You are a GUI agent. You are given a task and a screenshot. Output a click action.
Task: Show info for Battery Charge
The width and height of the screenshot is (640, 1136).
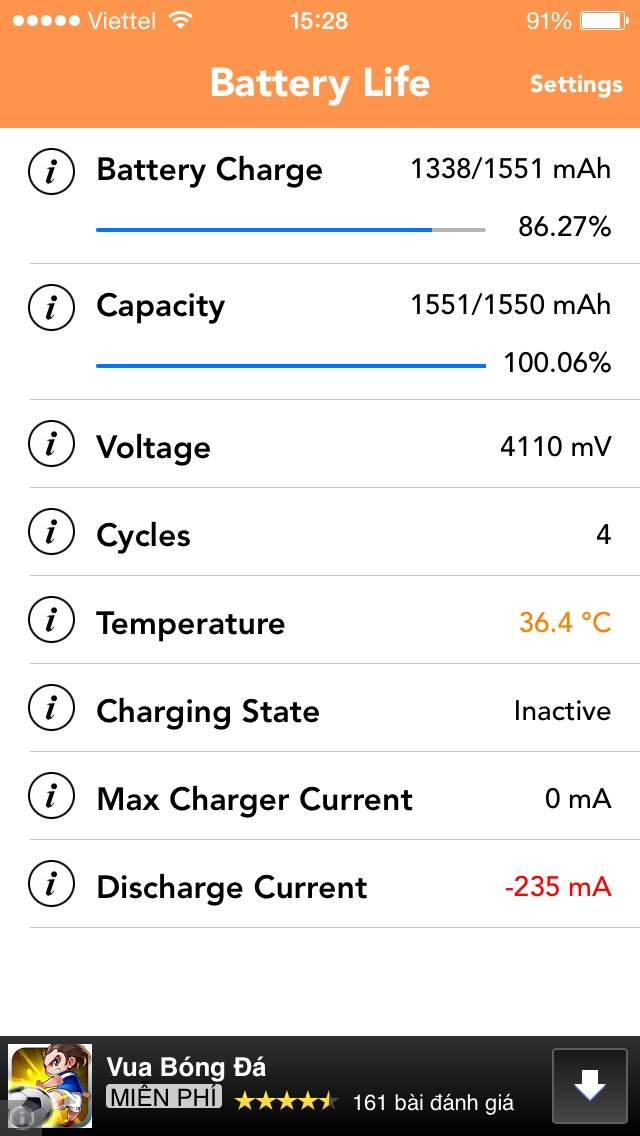52,172
